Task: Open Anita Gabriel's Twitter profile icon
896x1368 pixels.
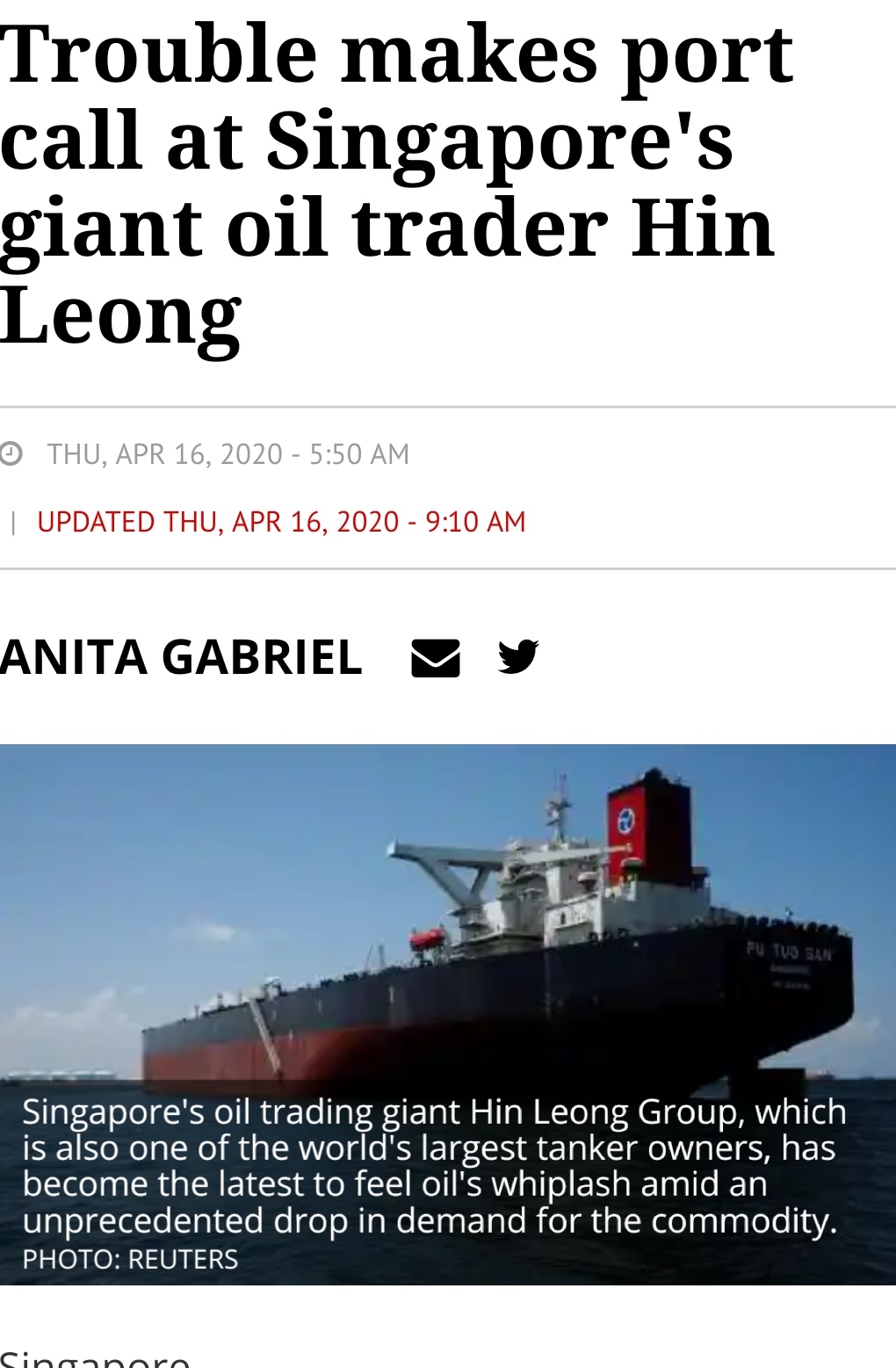Action: (517, 657)
